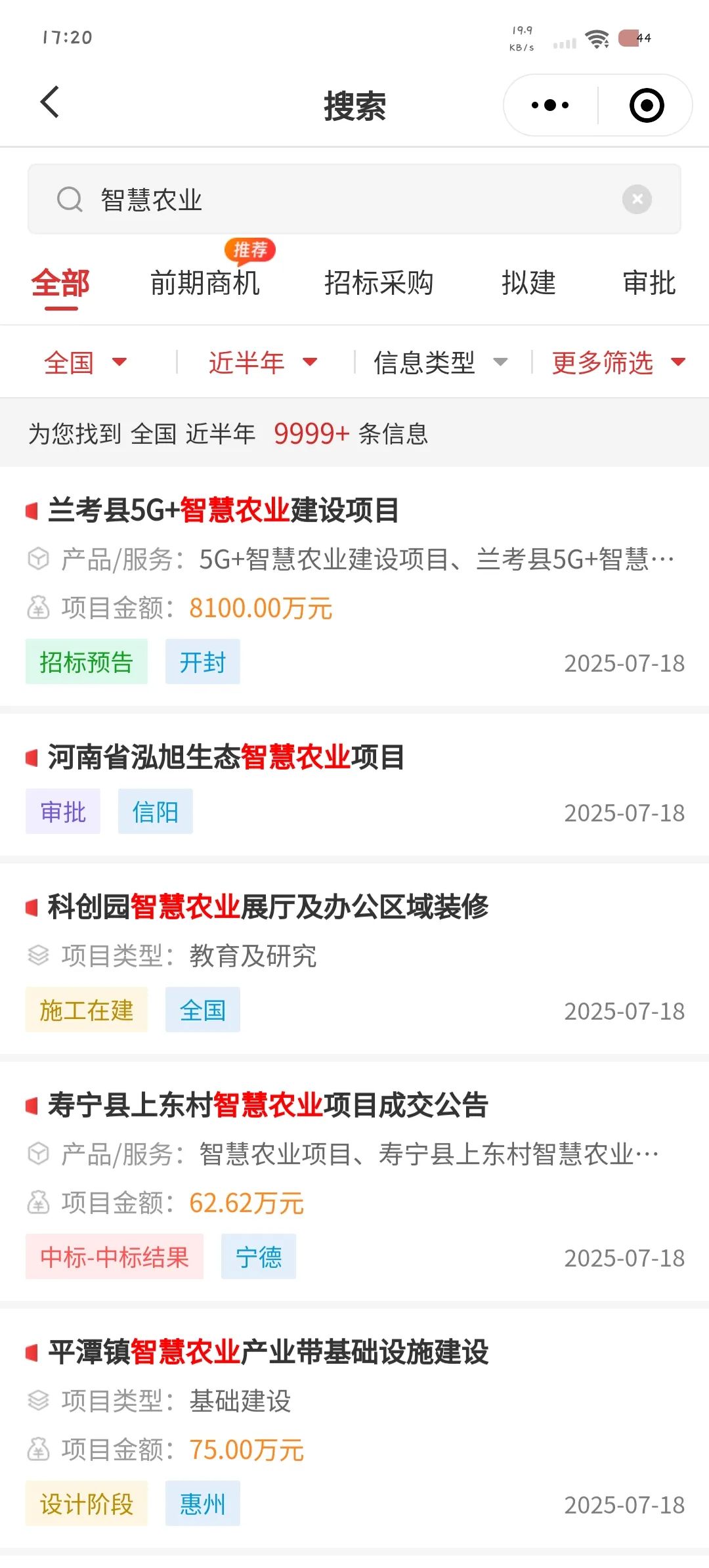Open 寿宁县上东村智慧农业项目成交公告 result
Viewport: 709px width, 1568px height.
pyautogui.click(x=354, y=1182)
